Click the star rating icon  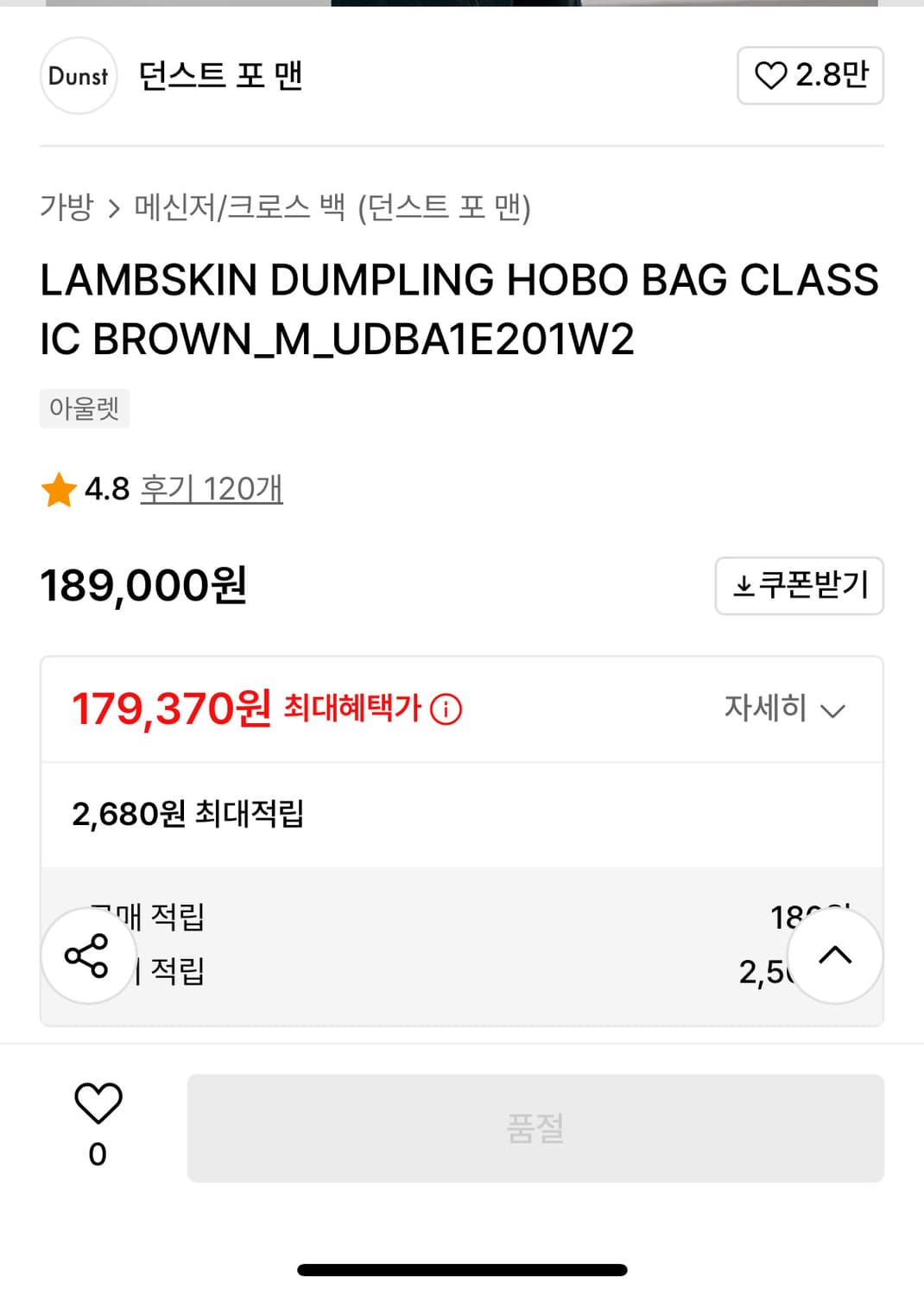(x=57, y=489)
